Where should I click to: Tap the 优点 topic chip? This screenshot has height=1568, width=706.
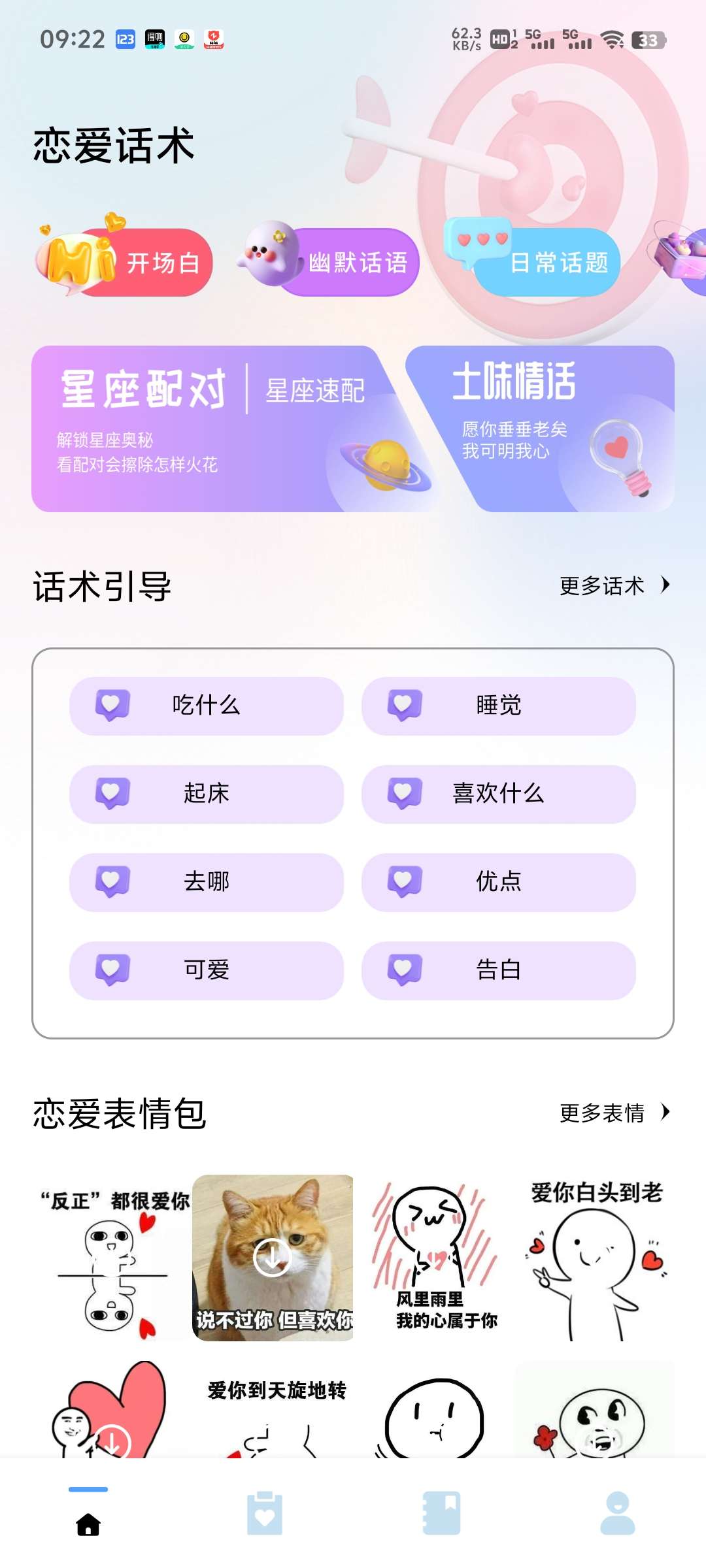pyautogui.click(x=498, y=882)
